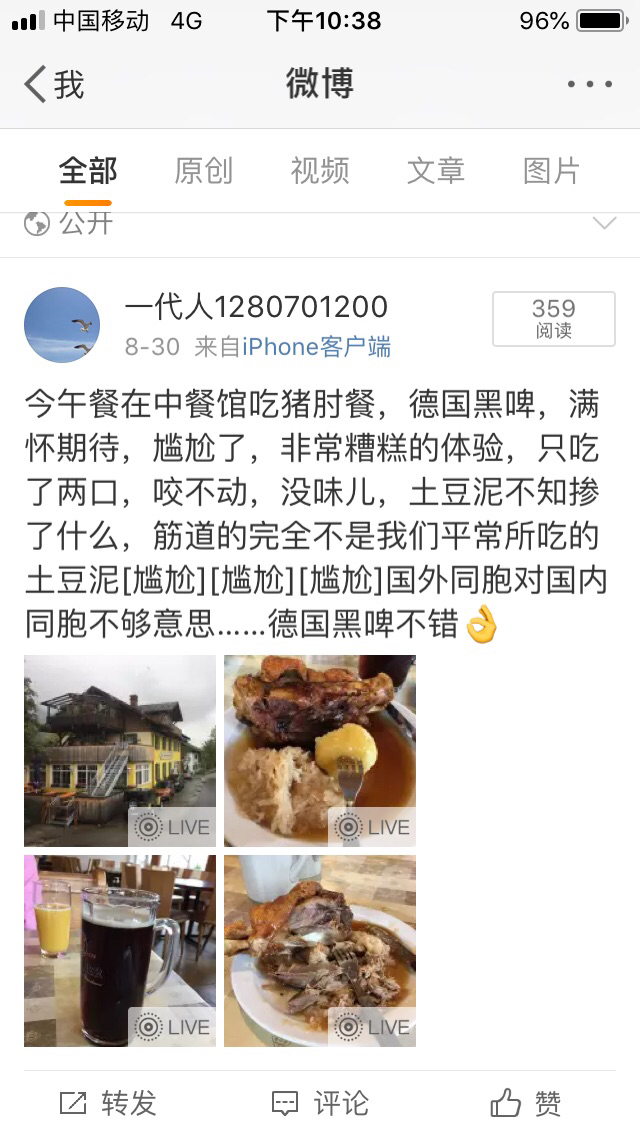
Task: Switch to the 原创 tab
Action: (203, 171)
